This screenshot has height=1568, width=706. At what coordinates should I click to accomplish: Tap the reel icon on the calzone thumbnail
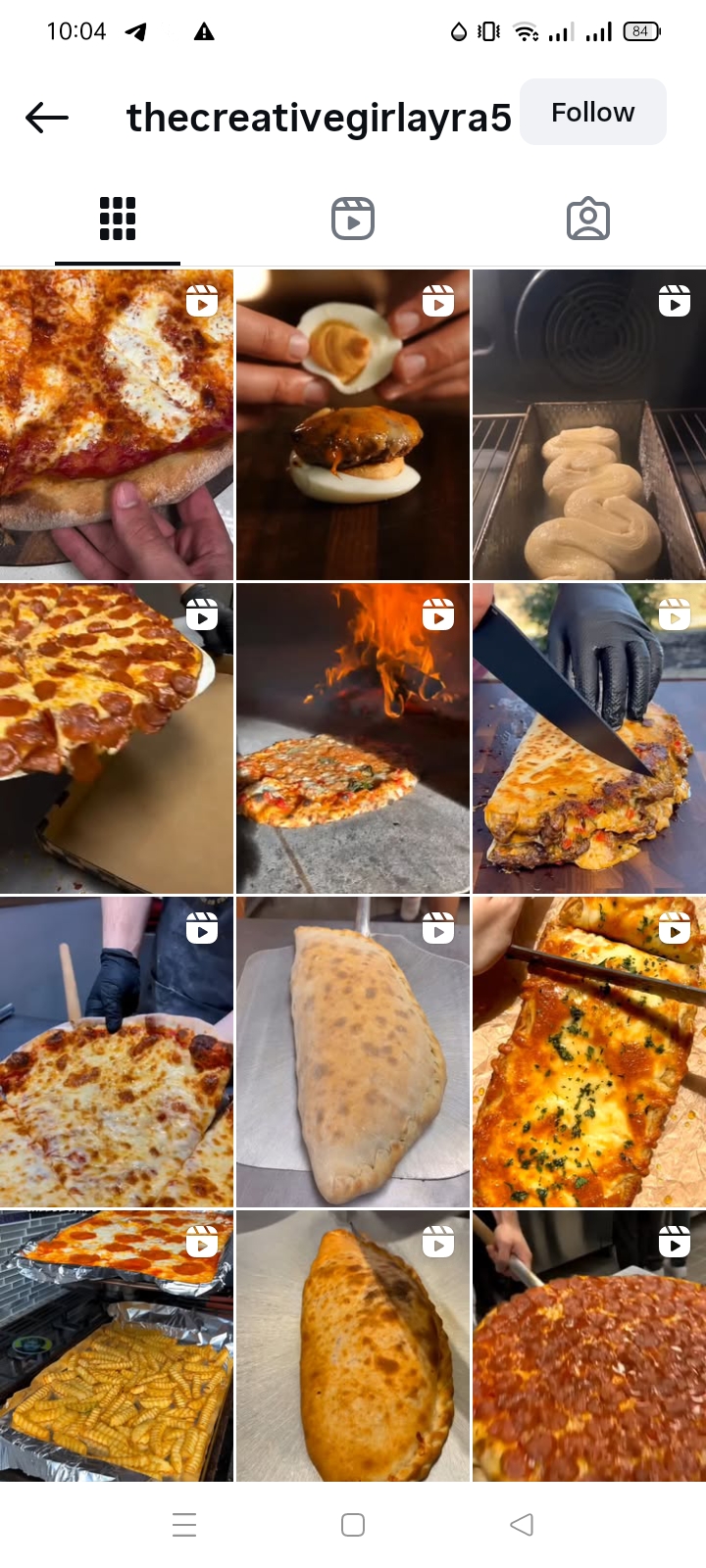click(x=436, y=928)
